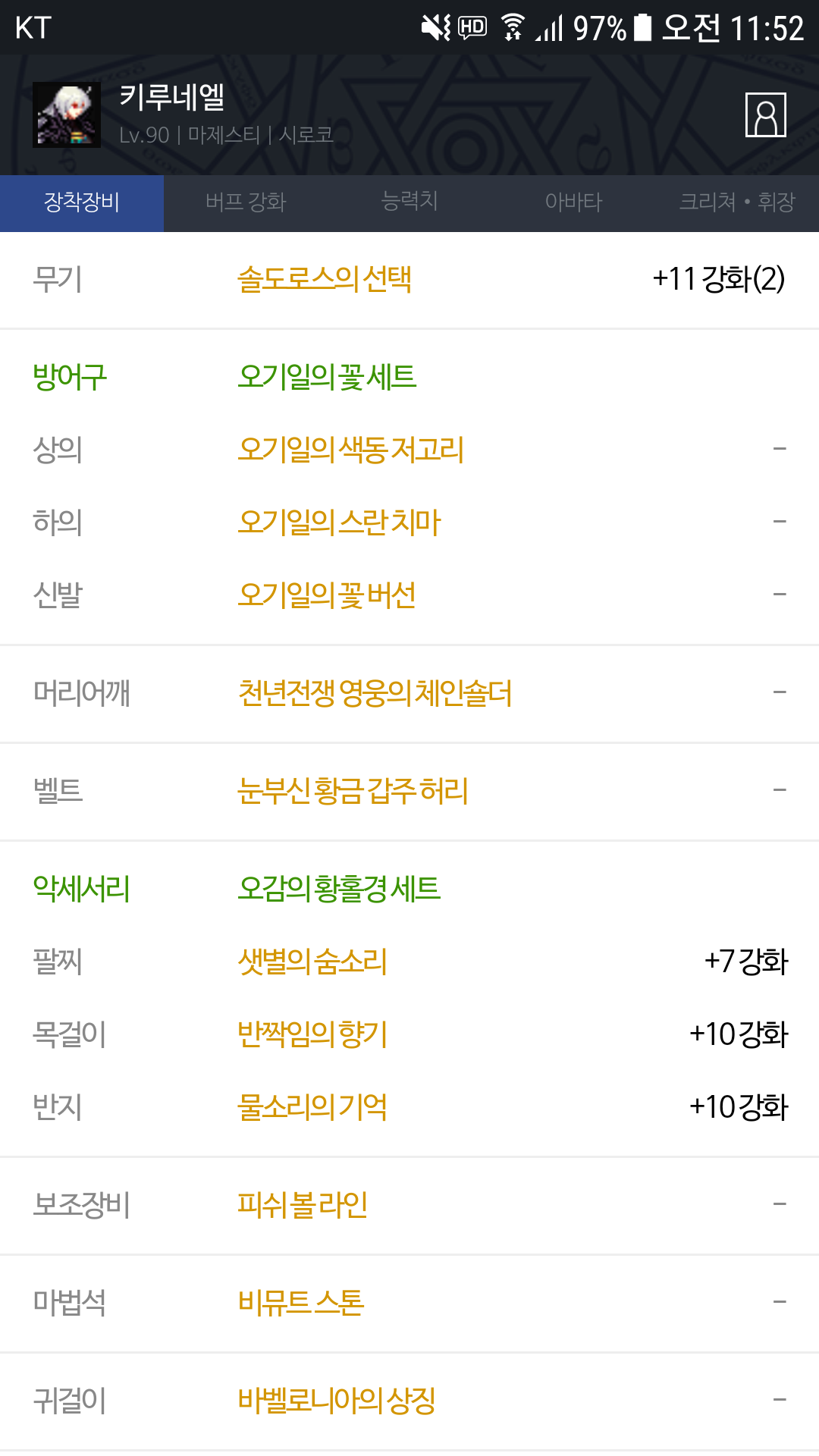Open 오기일의 색동 저고리 item
Image resolution: width=819 pixels, height=1456 pixels.
coord(350,450)
